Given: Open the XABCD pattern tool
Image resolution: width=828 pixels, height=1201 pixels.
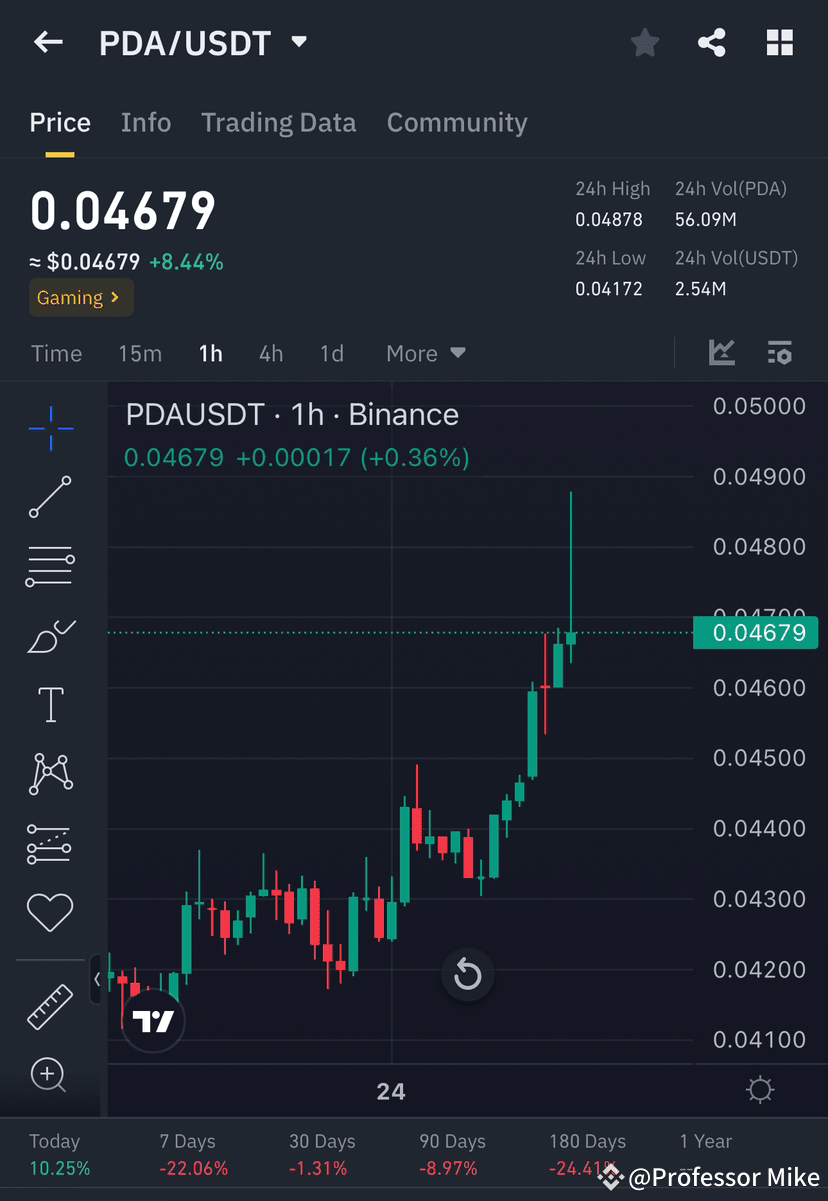Looking at the screenshot, I should click(x=50, y=773).
